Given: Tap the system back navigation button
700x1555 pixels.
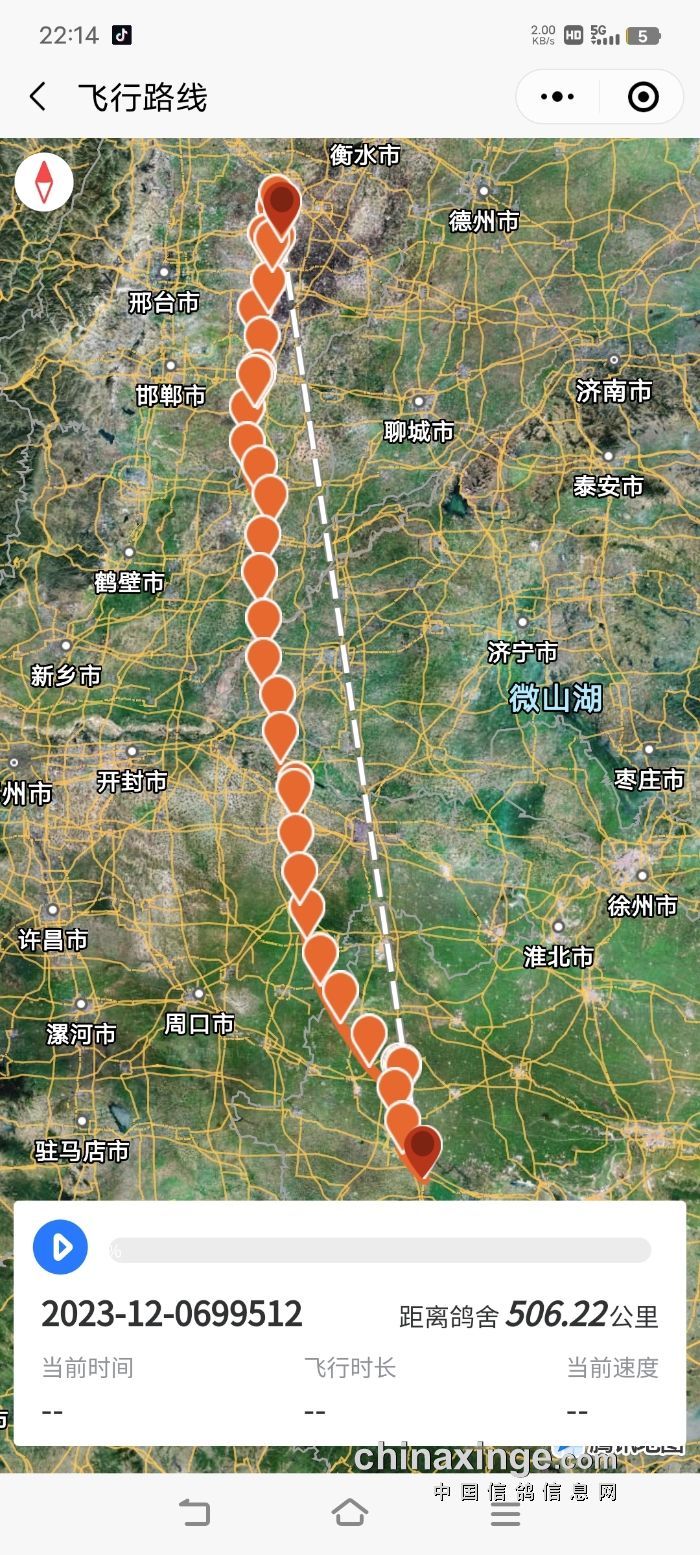Looking at the screenshot, I should 194,1513.
